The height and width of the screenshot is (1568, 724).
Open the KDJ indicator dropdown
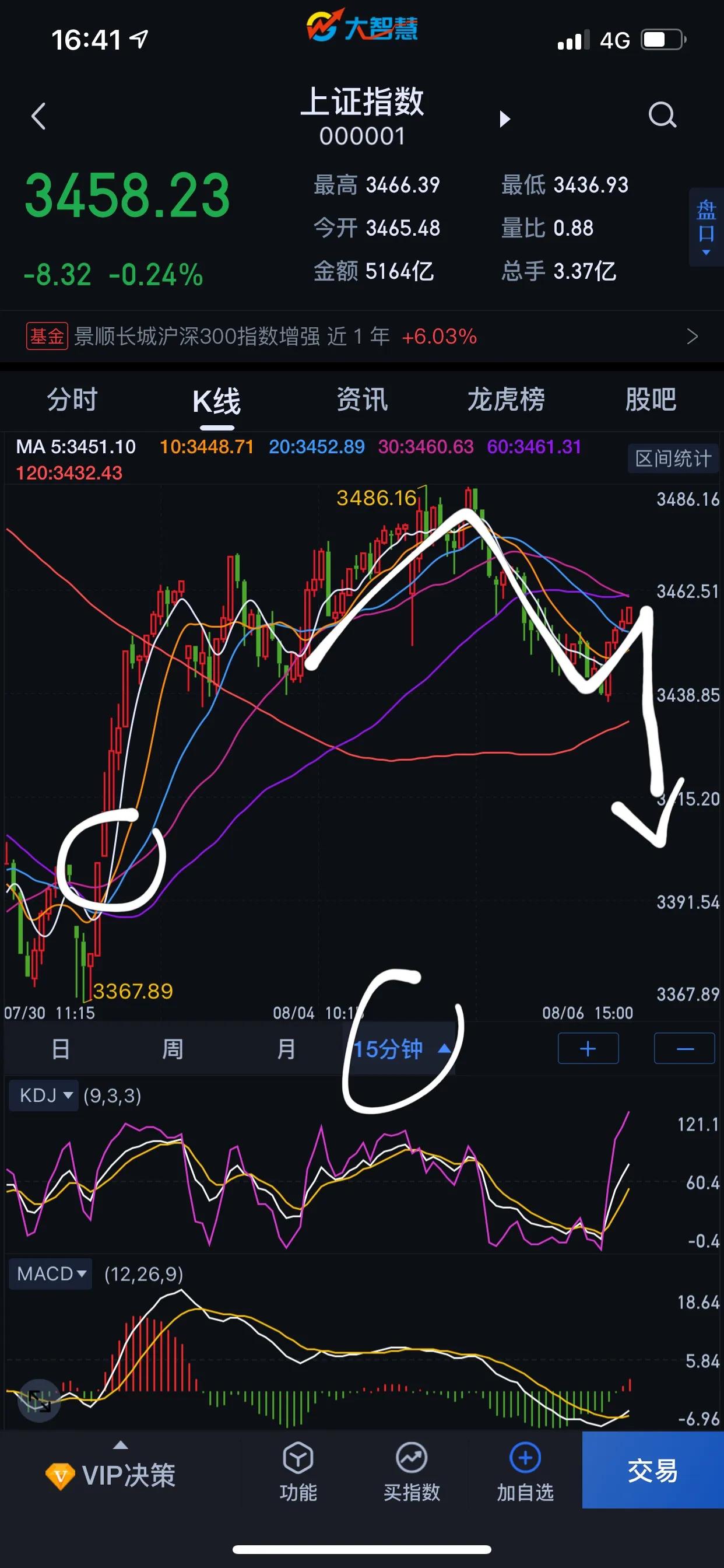click(44, 1096)
